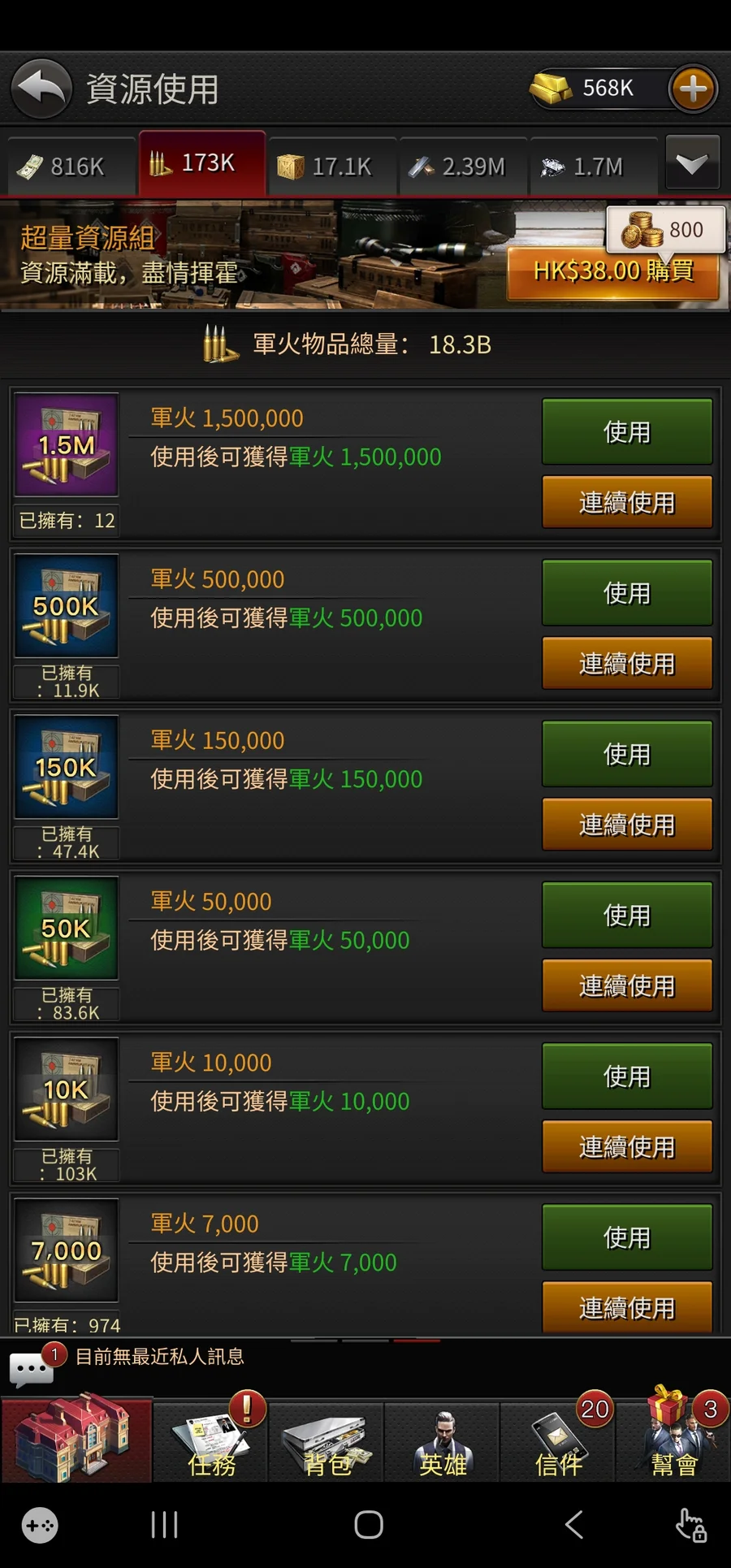Switch to the 2.39M metal resource tab
This screenshot has height=1568, width=731.
[x=463, y=167]
